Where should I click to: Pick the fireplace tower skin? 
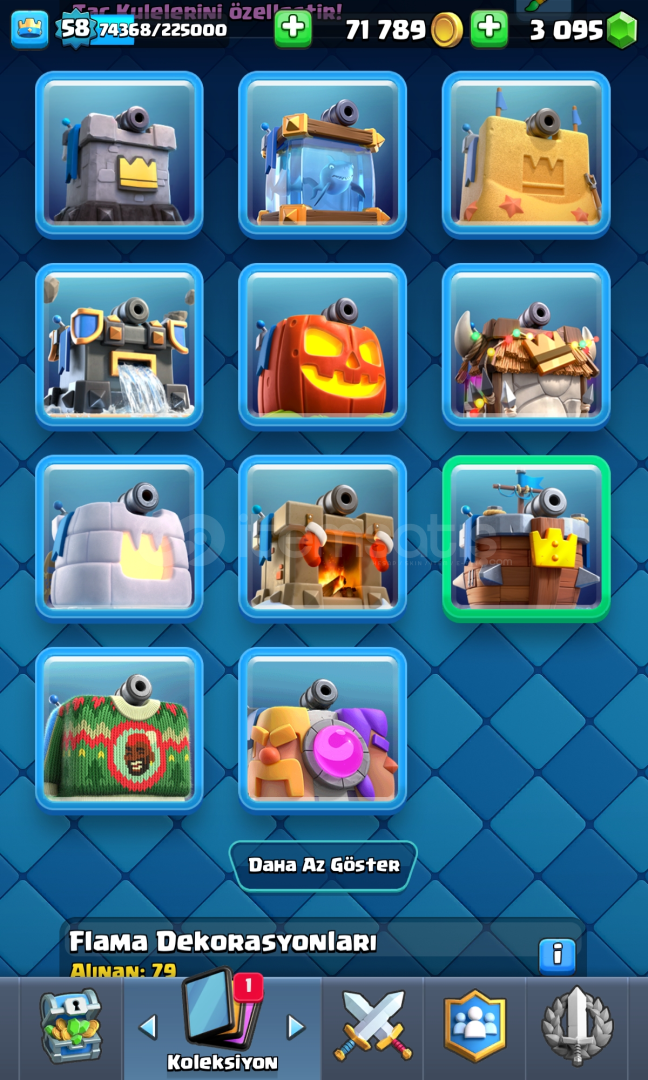(322, 537)
